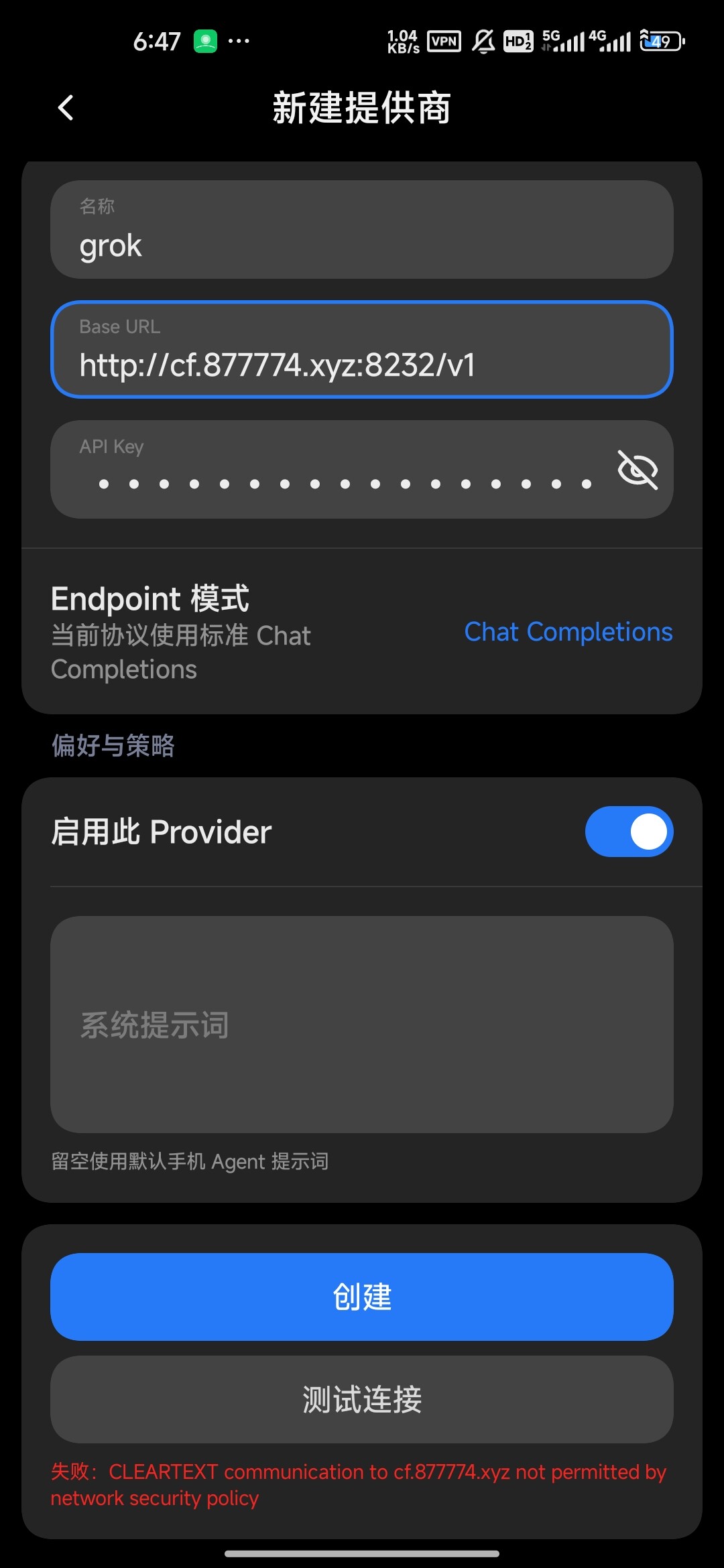This screenshot has width=724, height=1568.
Task: Disable the 启用此 Provider switch
Action: click(629, 832)
